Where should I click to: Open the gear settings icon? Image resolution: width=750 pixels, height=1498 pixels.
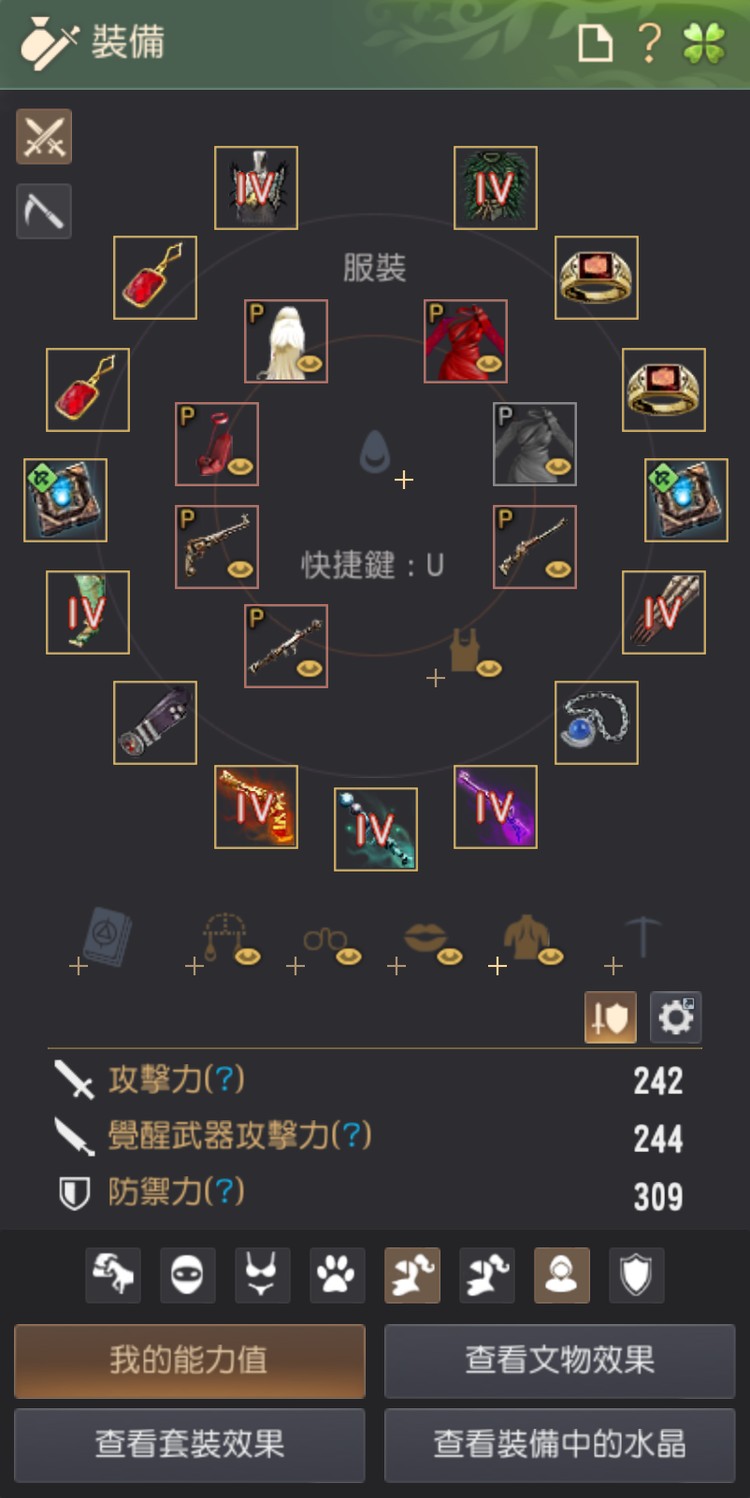click(x=676, y=1017)
